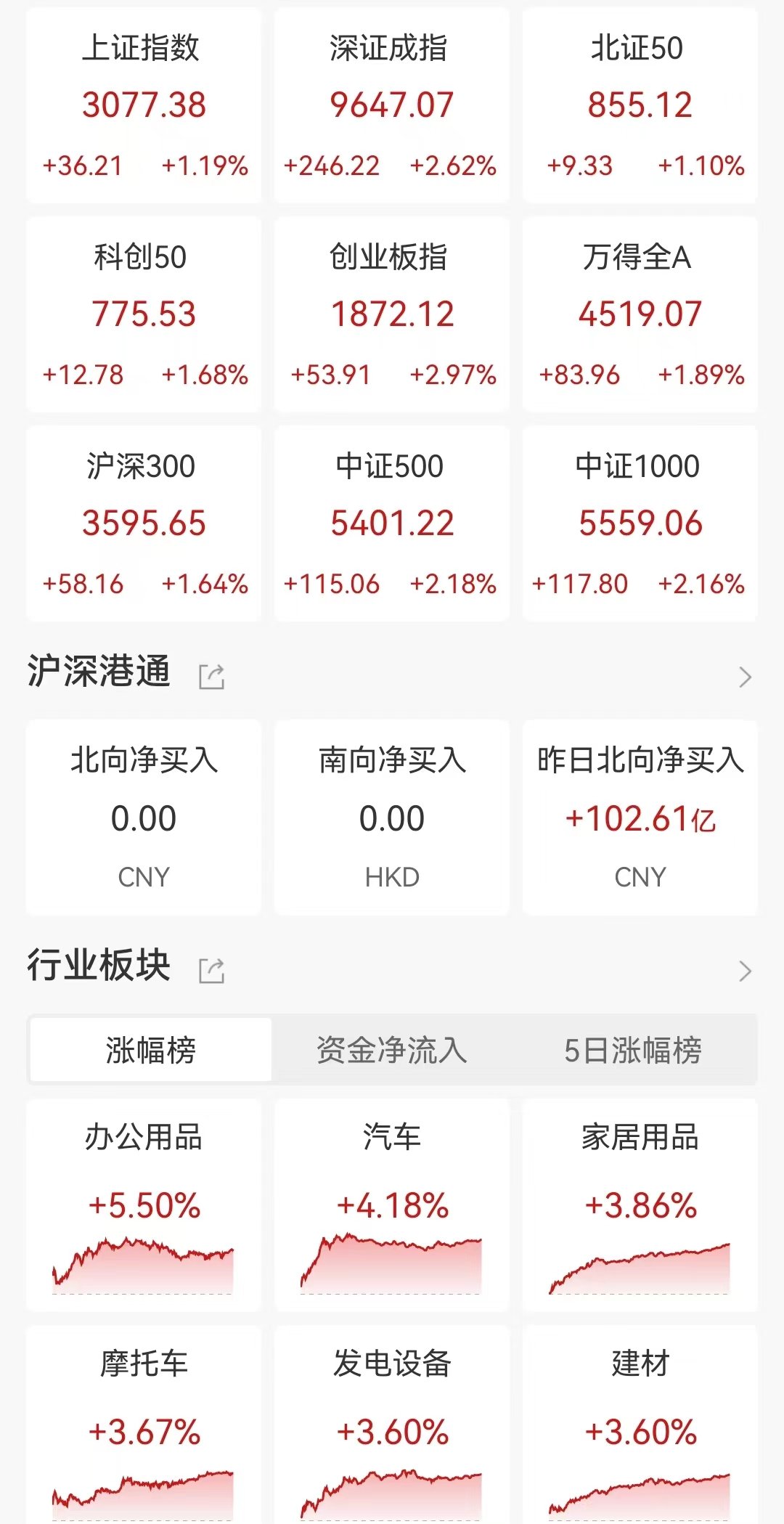Open the 北向净买入 card
The height and width of the screenshot is (1524, 784).
point(144,818)
